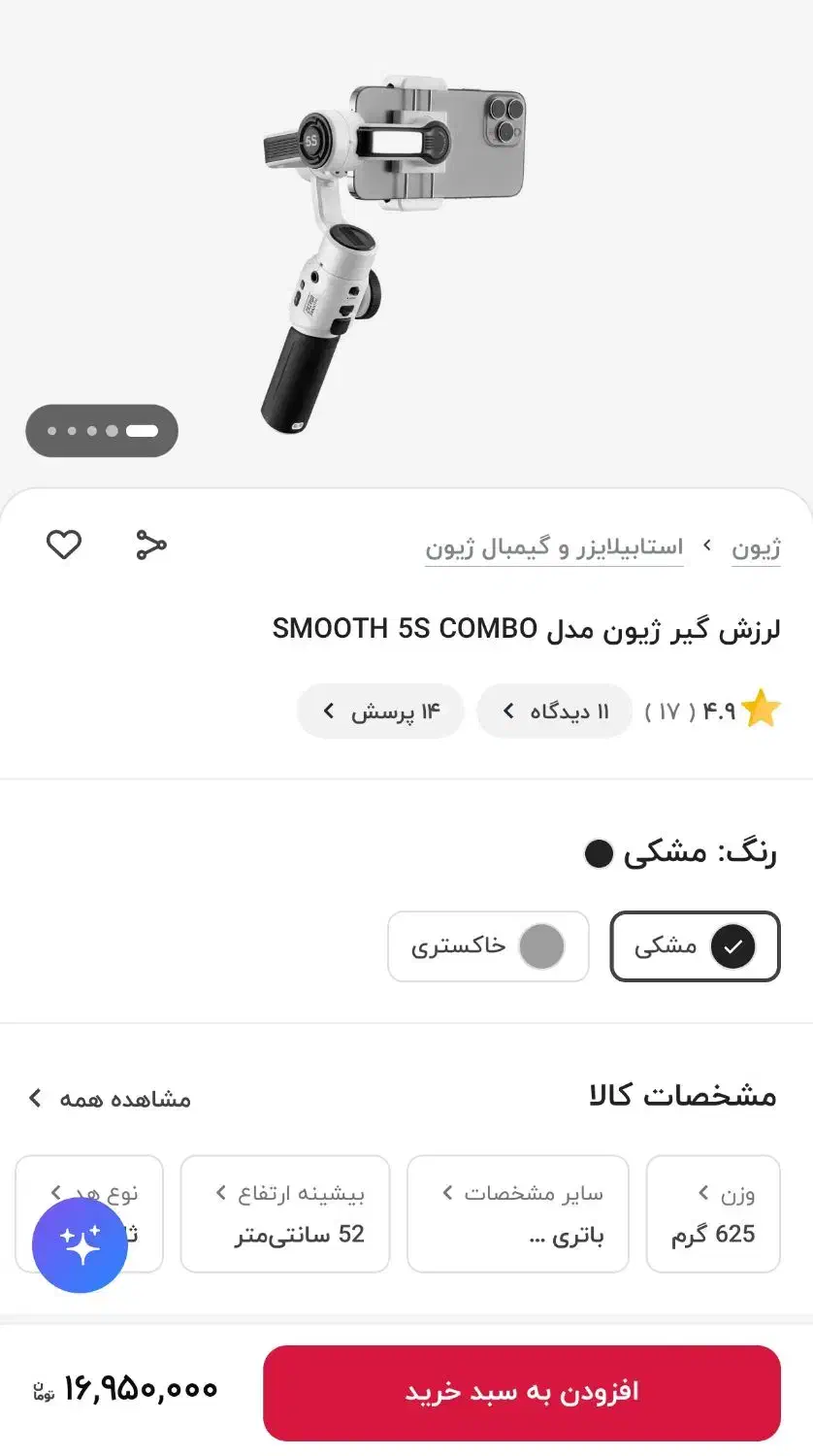Select the مشکی color option
The height and width of the screenshot is (1456, 813).
(695, 946)
